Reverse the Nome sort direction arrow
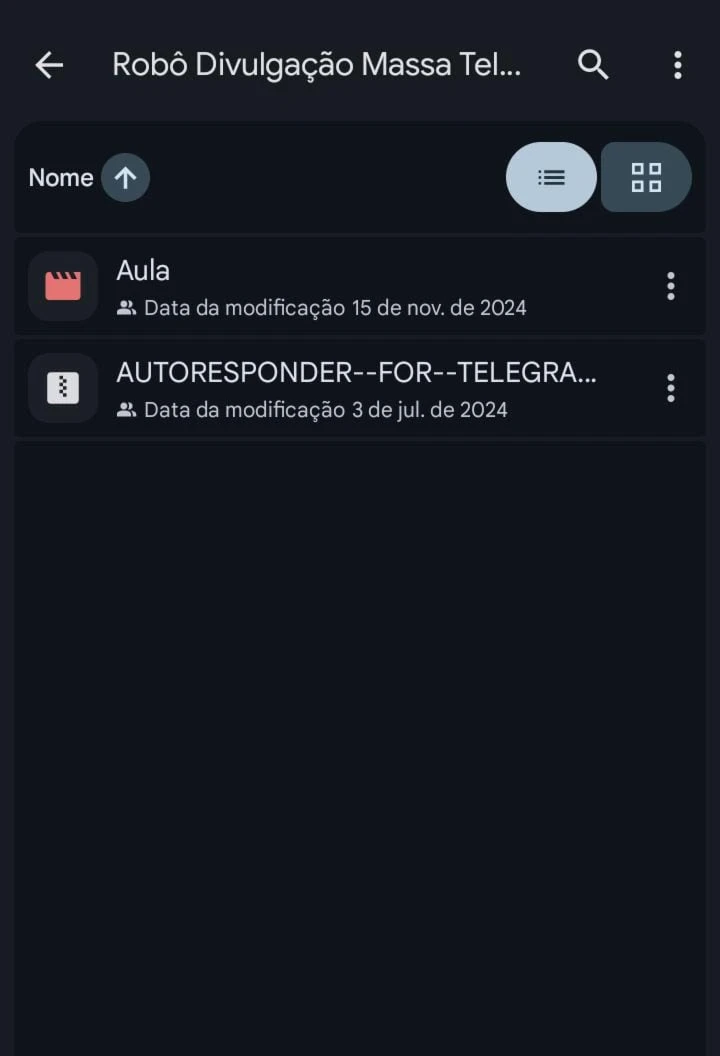Image resolution: width=720 pixels, height=1056 pixels. pos(125,178)
